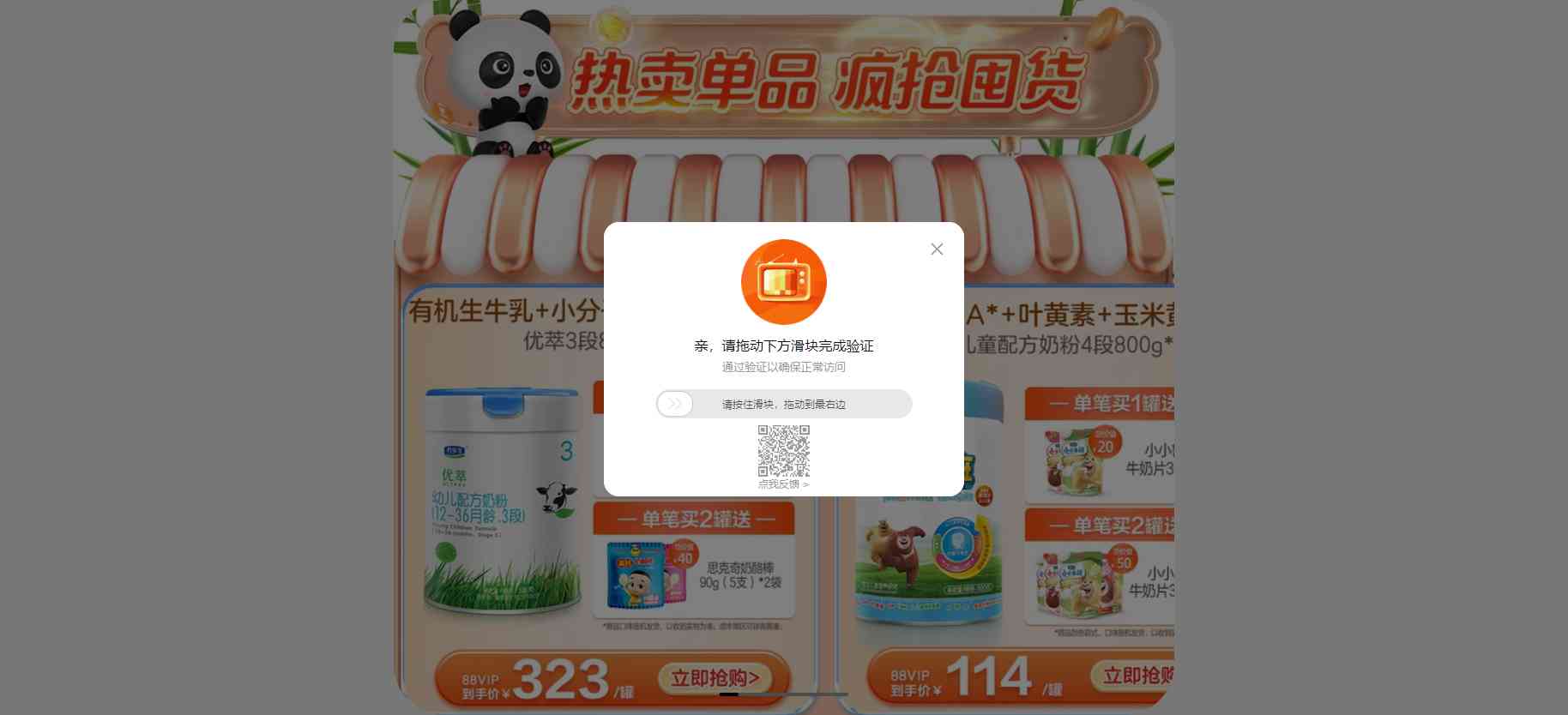Tap the slider handle with double arrows

(675, 404)
